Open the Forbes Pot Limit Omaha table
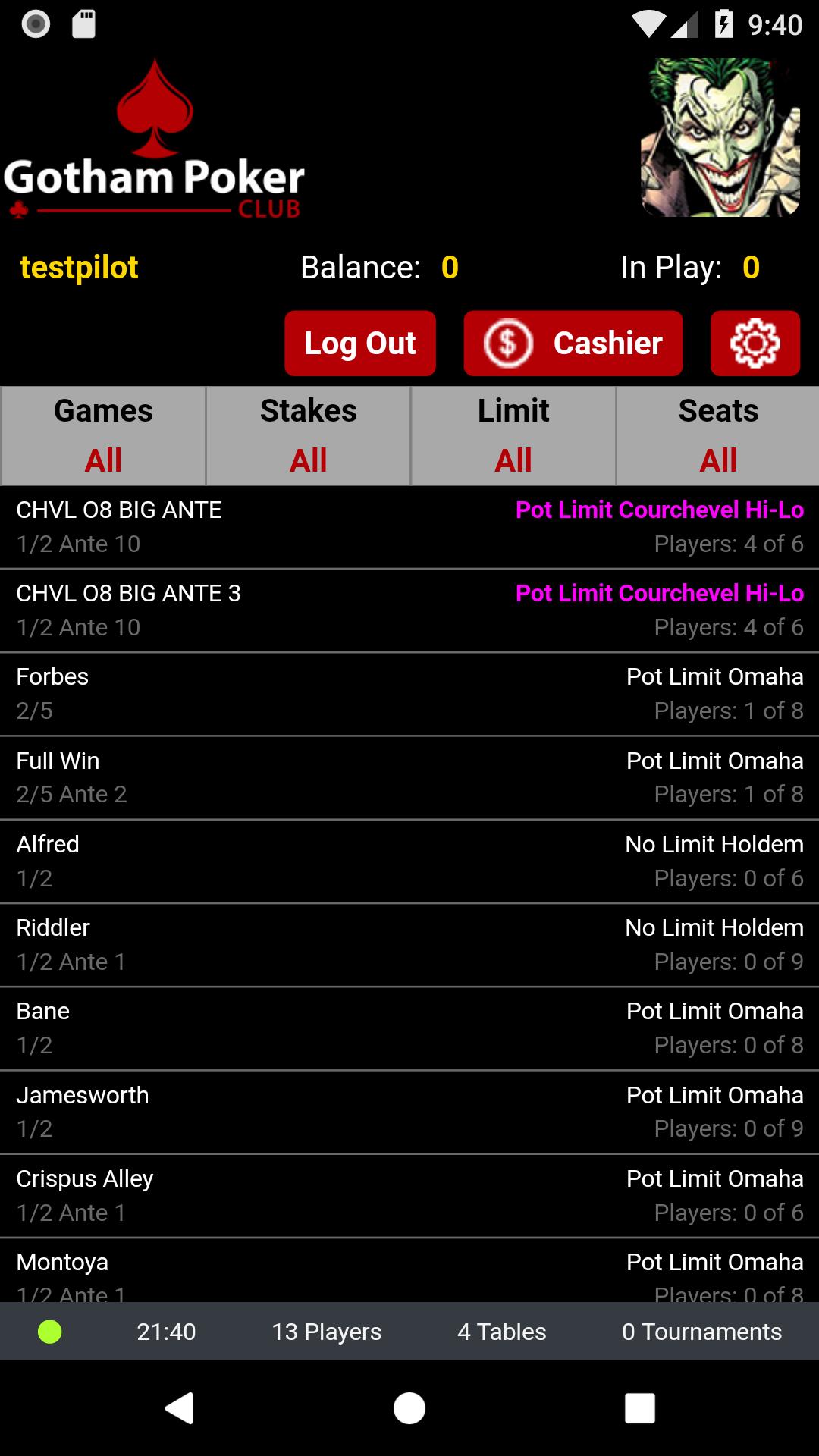This screenshot has width=819, height=1456. [x=409, y=692]
